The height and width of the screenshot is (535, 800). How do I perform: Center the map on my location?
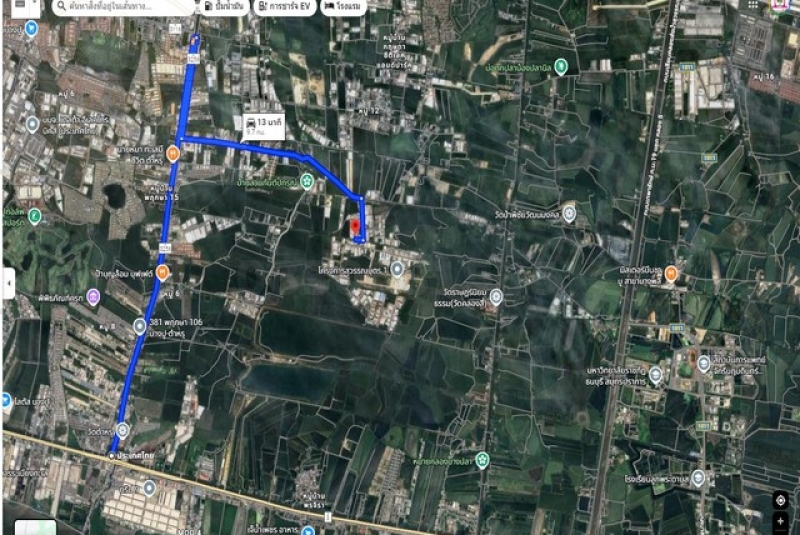pos(780,500)
